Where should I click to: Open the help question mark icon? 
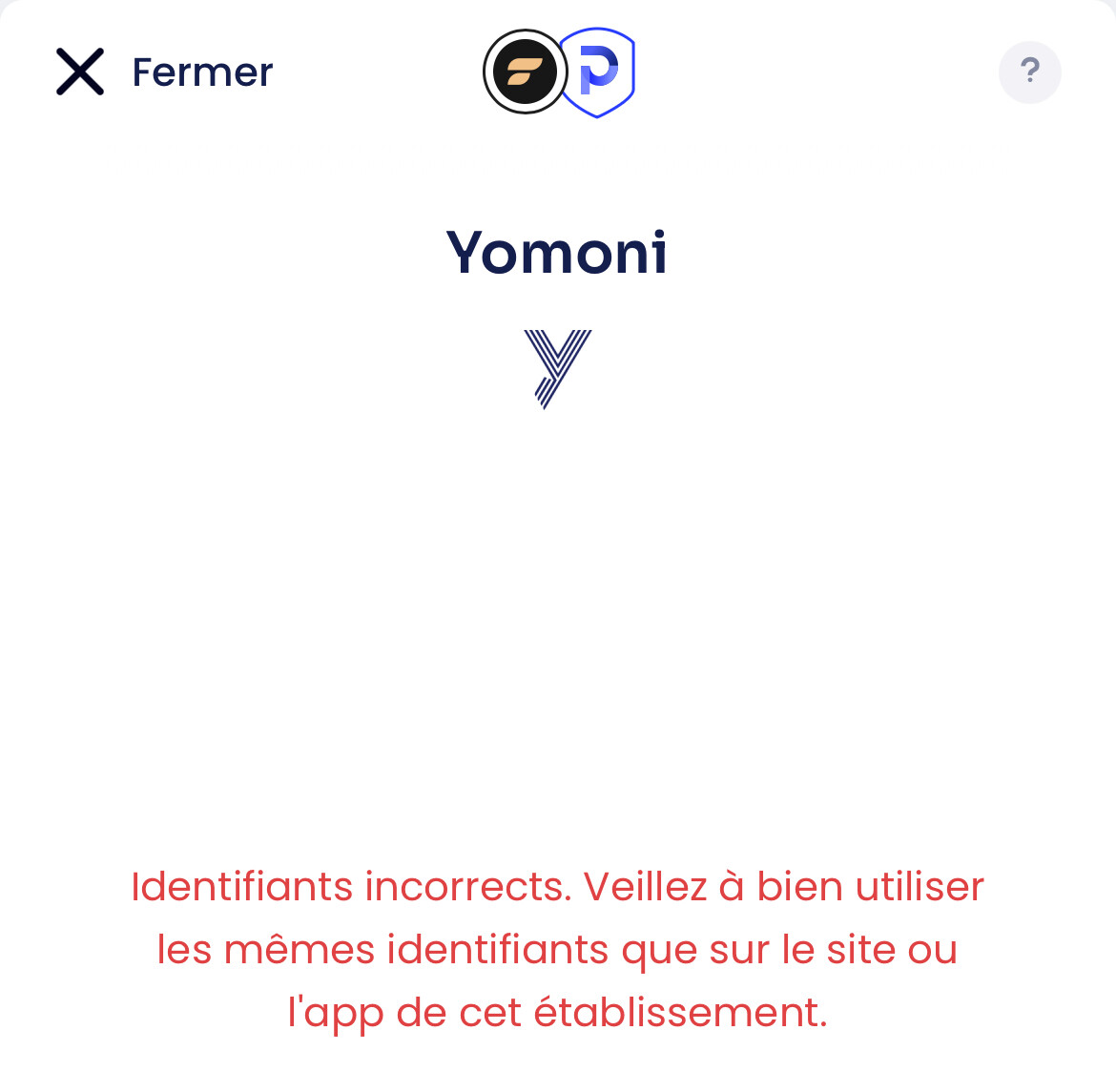pyautogui.click(x=1029, y=72)
